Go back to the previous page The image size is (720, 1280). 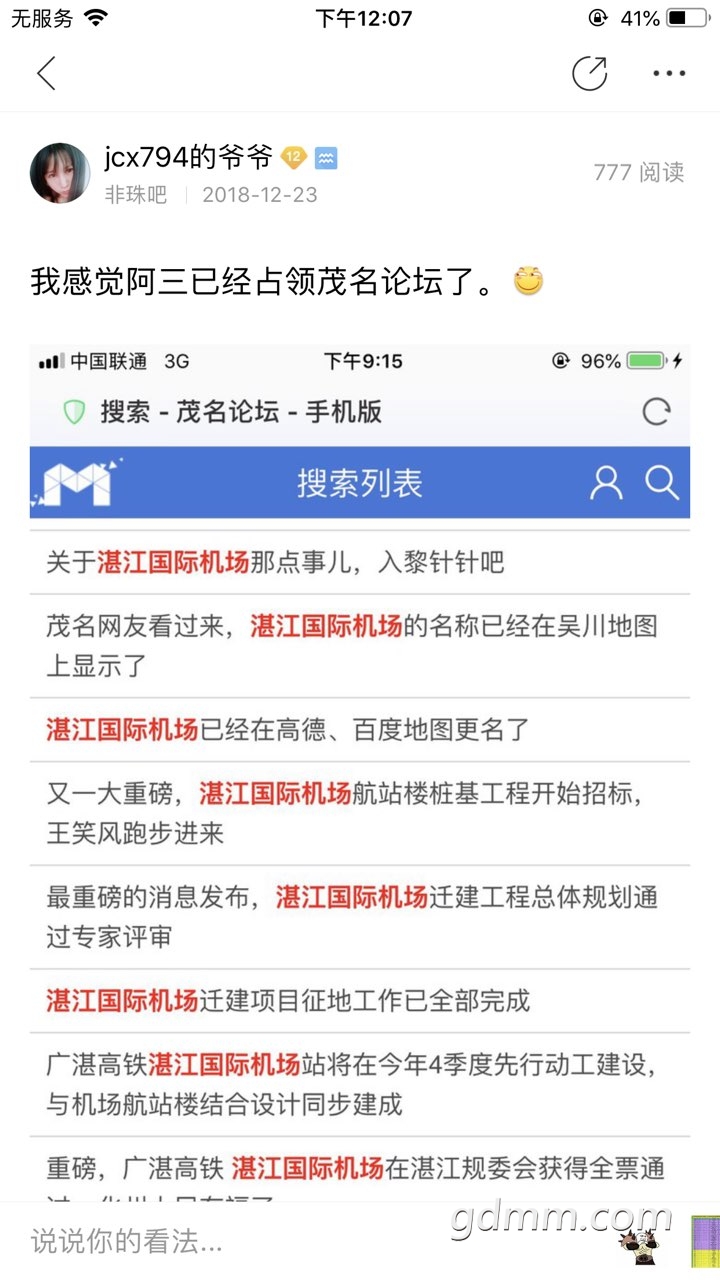point(46,73)
